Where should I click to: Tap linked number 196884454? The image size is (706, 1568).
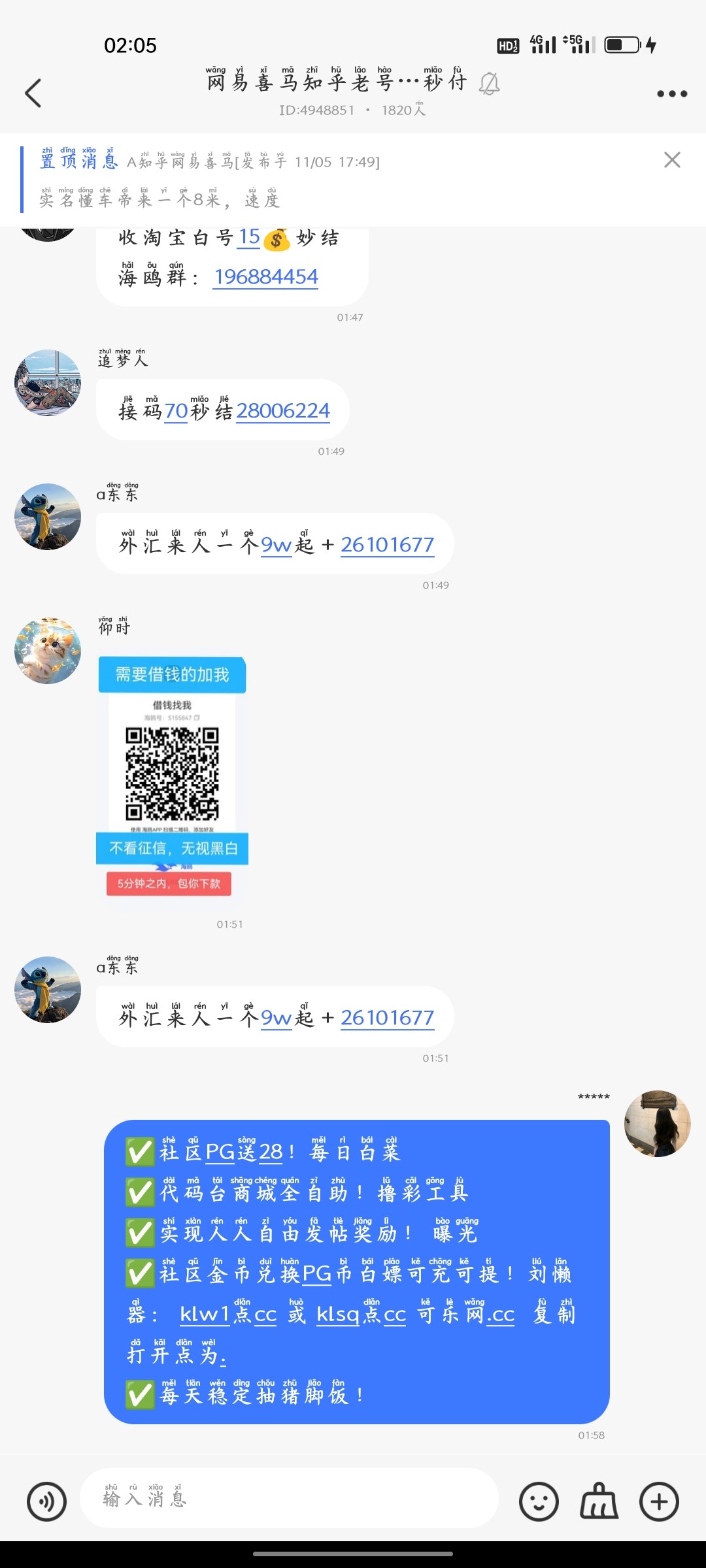point(266,277)
